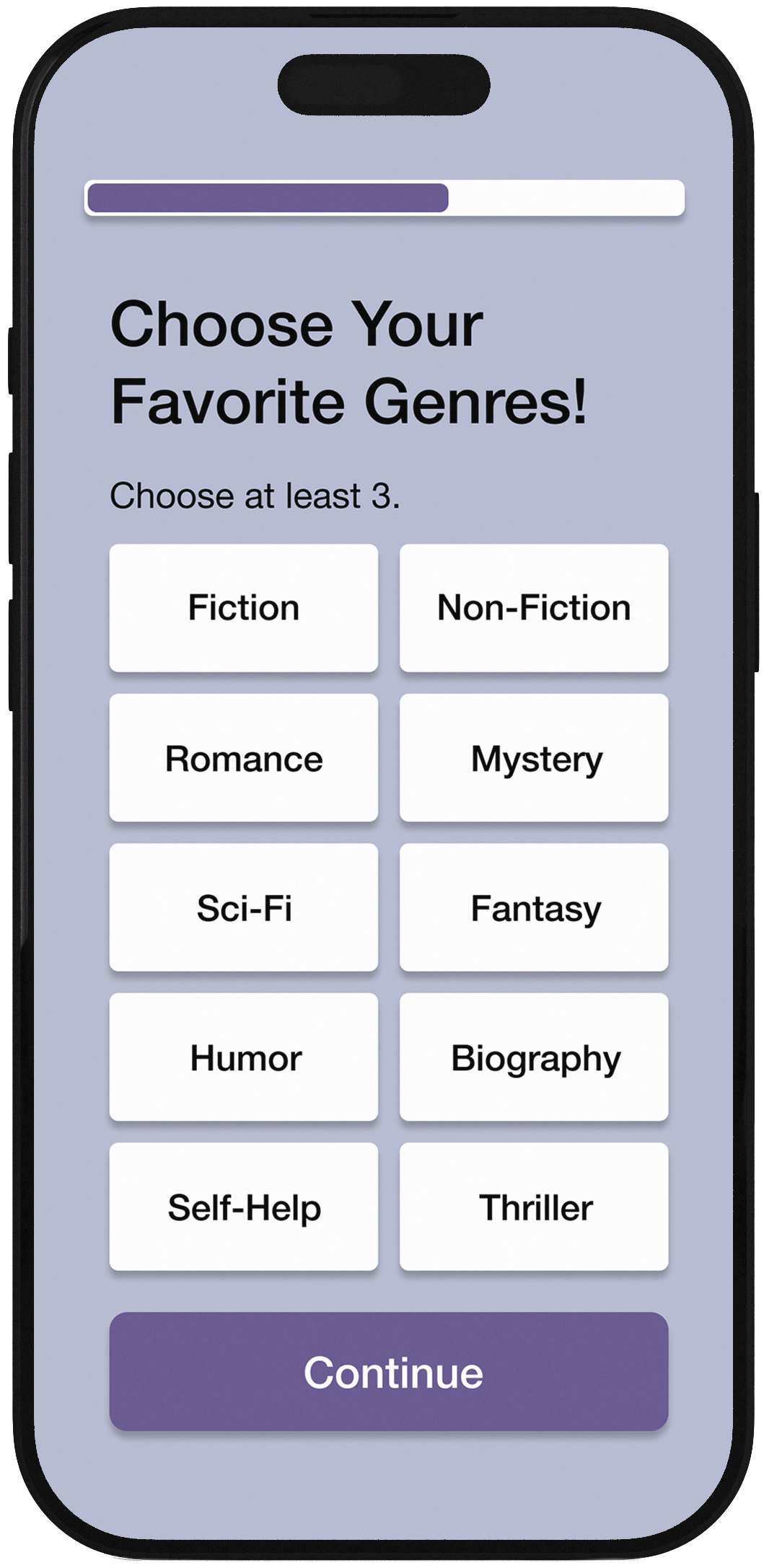Pick Self-Help as a genre
This screenshot has width=764, height=1568.
[243, 1207]
